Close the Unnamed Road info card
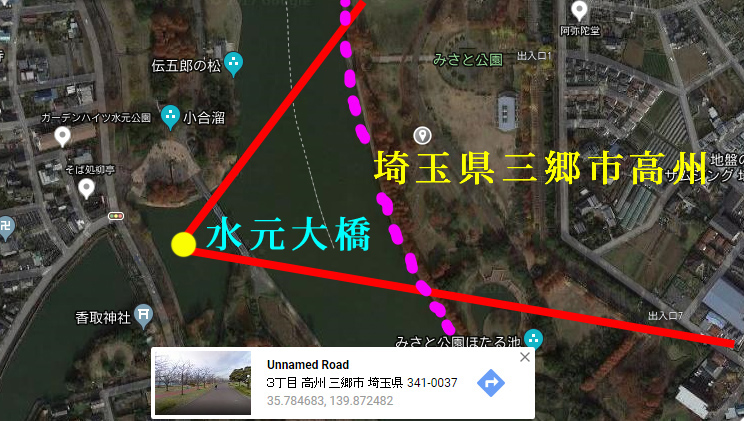Viewport: 744px width, 421px height. (525, 357)
